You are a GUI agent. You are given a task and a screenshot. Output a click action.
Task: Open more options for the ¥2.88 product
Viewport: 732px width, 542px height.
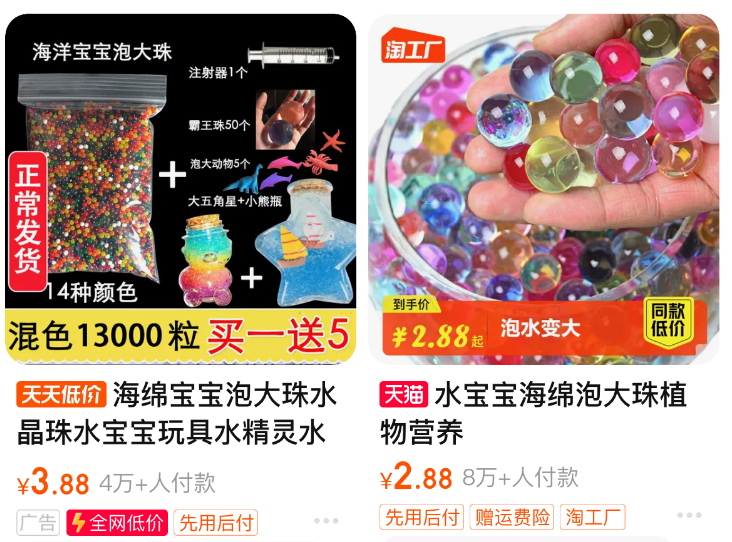pos(689,516)
